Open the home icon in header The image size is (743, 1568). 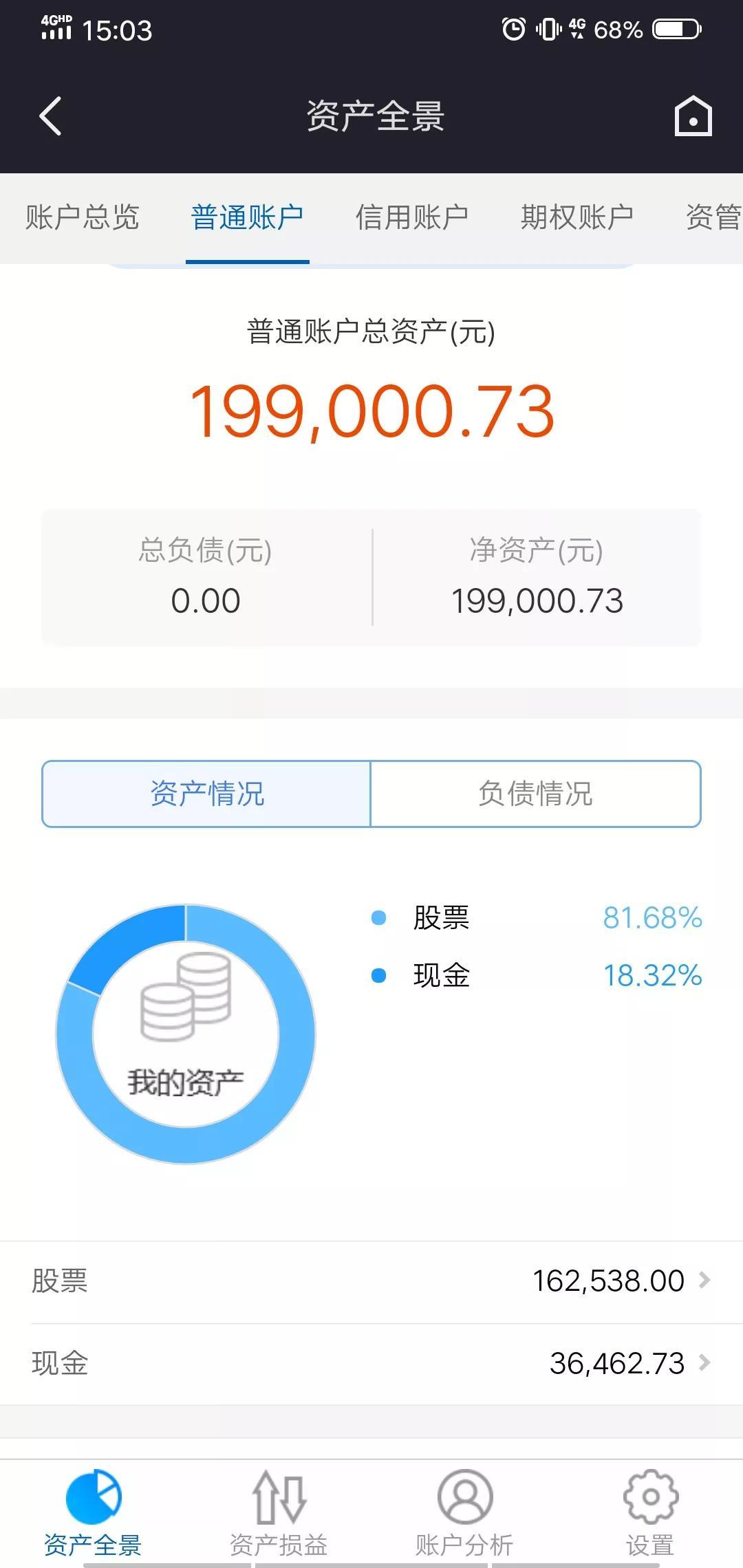(693, 116)
